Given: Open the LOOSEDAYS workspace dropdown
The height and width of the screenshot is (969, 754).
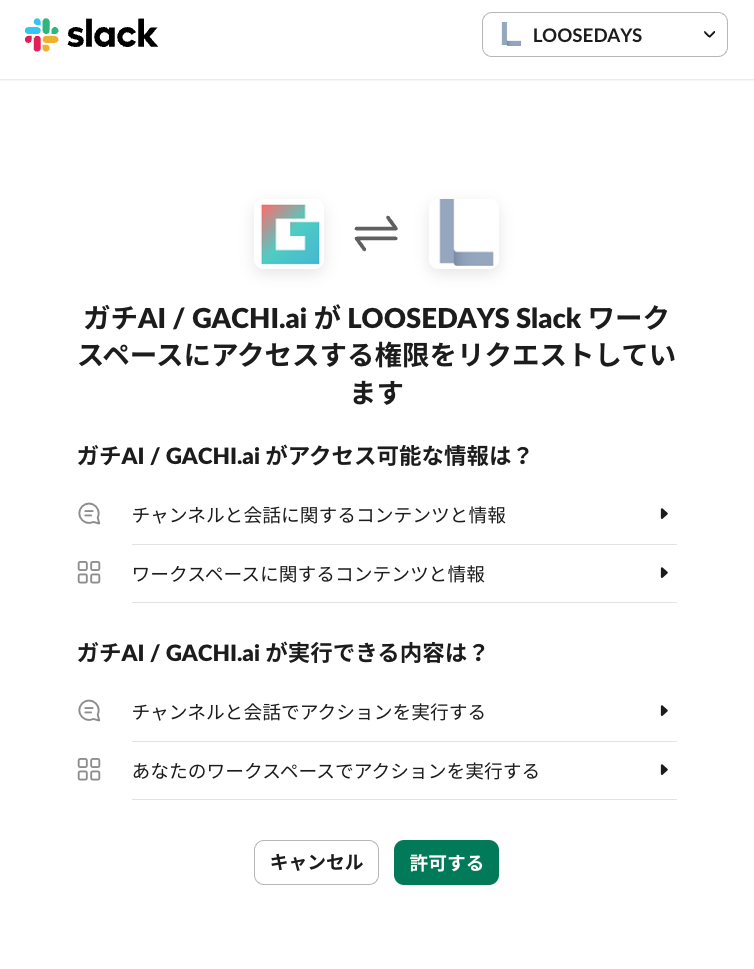Looking at the screenshot, I should point(604,35).
